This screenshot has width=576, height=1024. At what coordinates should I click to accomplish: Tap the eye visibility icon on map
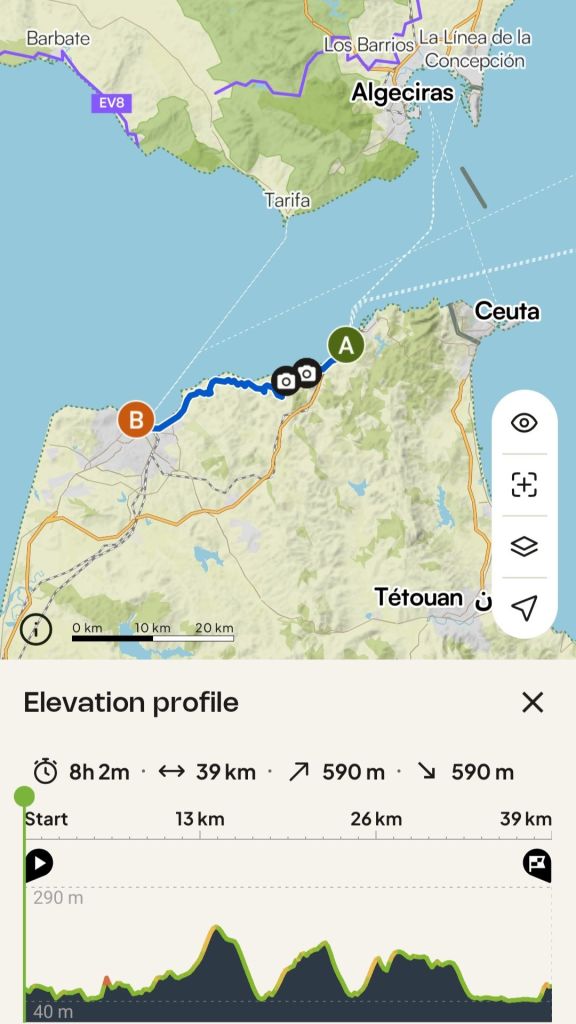pos(524,423)
